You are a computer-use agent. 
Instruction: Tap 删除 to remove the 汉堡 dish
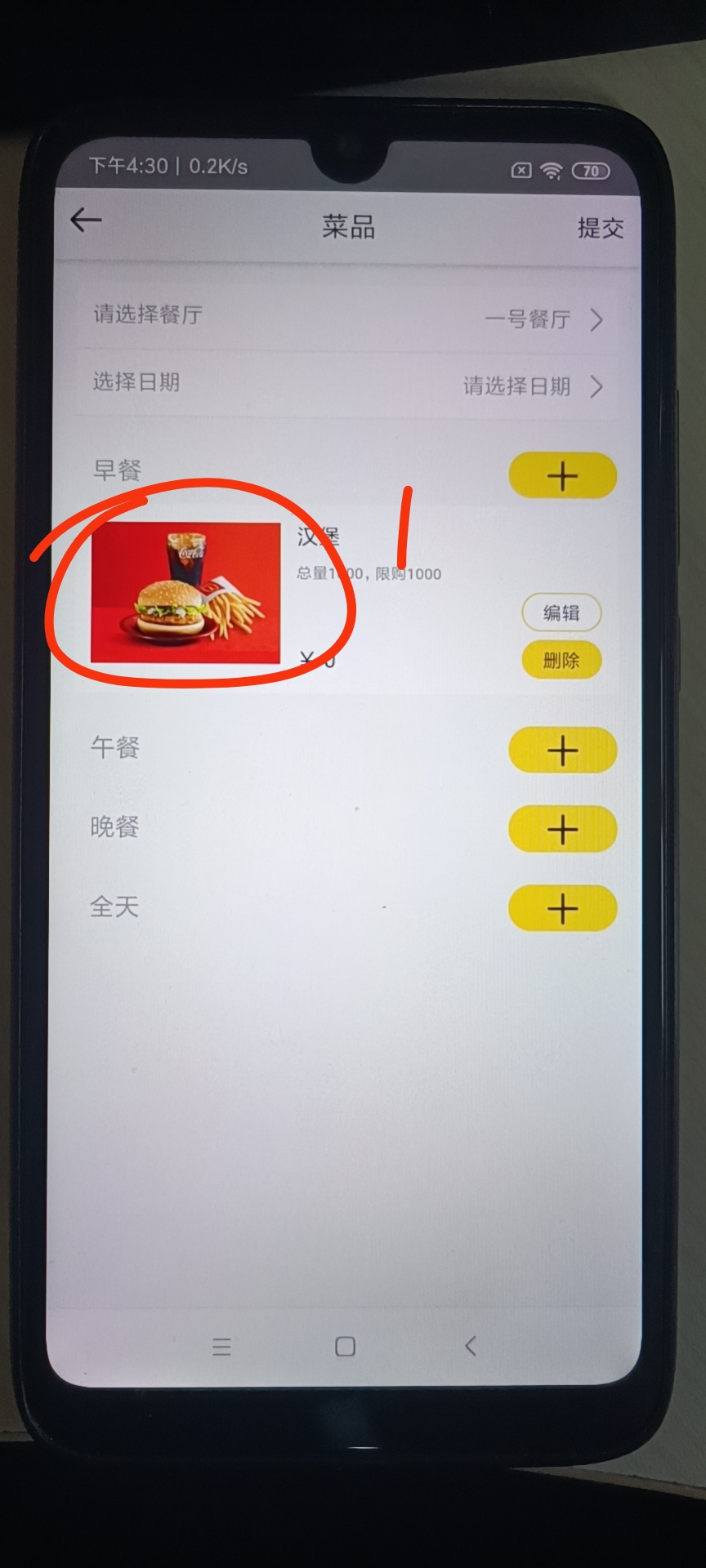click(x=561, y=661)
